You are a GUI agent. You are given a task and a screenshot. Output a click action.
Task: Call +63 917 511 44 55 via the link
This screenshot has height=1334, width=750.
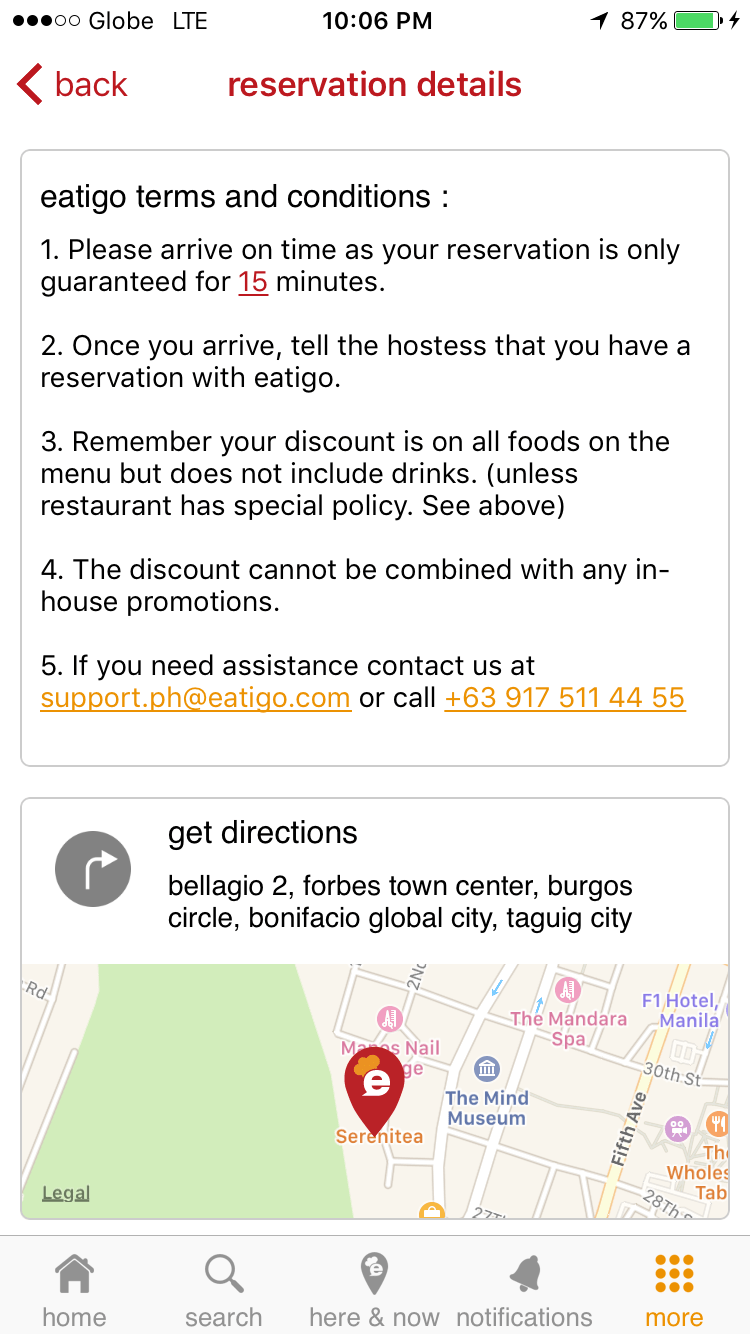click(x=564, y=697)
